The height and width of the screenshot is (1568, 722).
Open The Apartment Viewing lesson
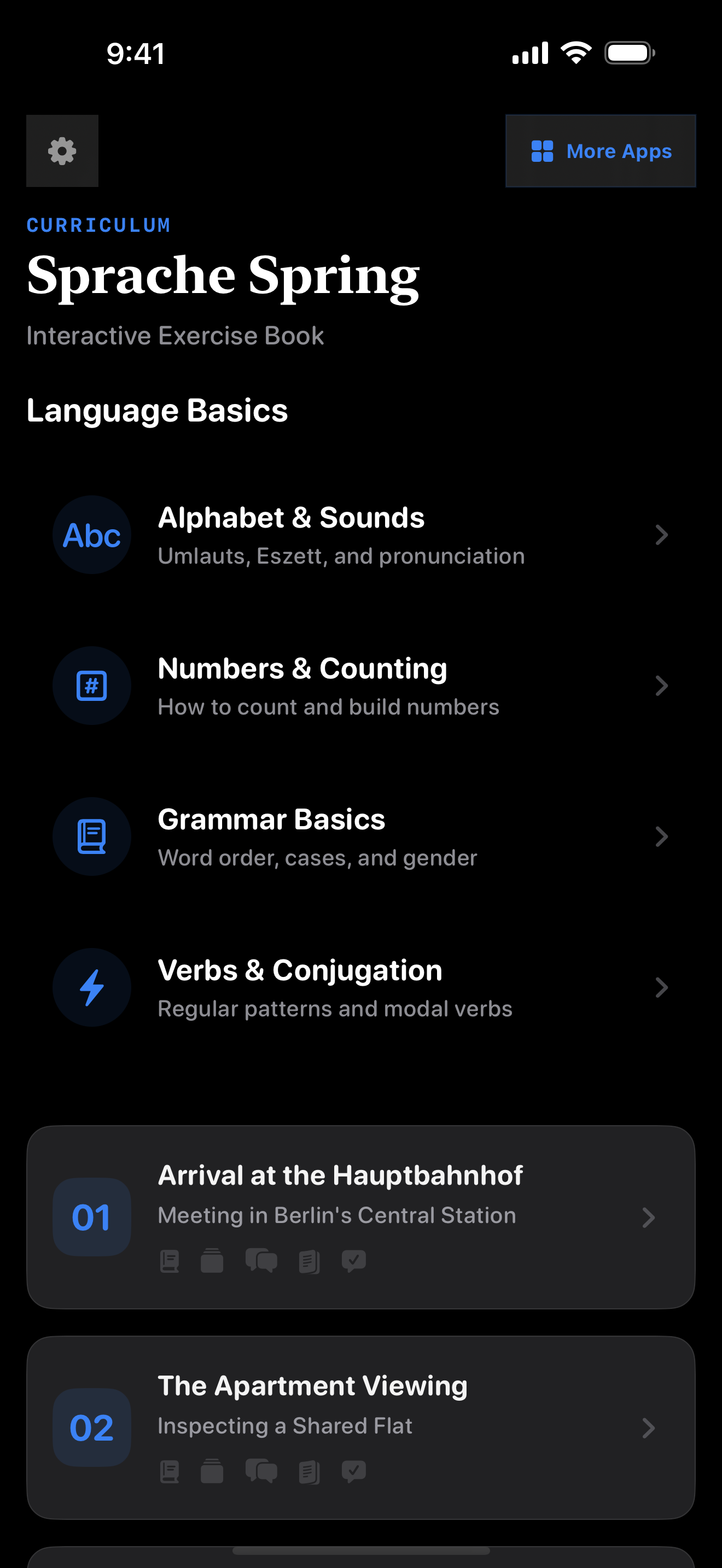(361, 1427)
